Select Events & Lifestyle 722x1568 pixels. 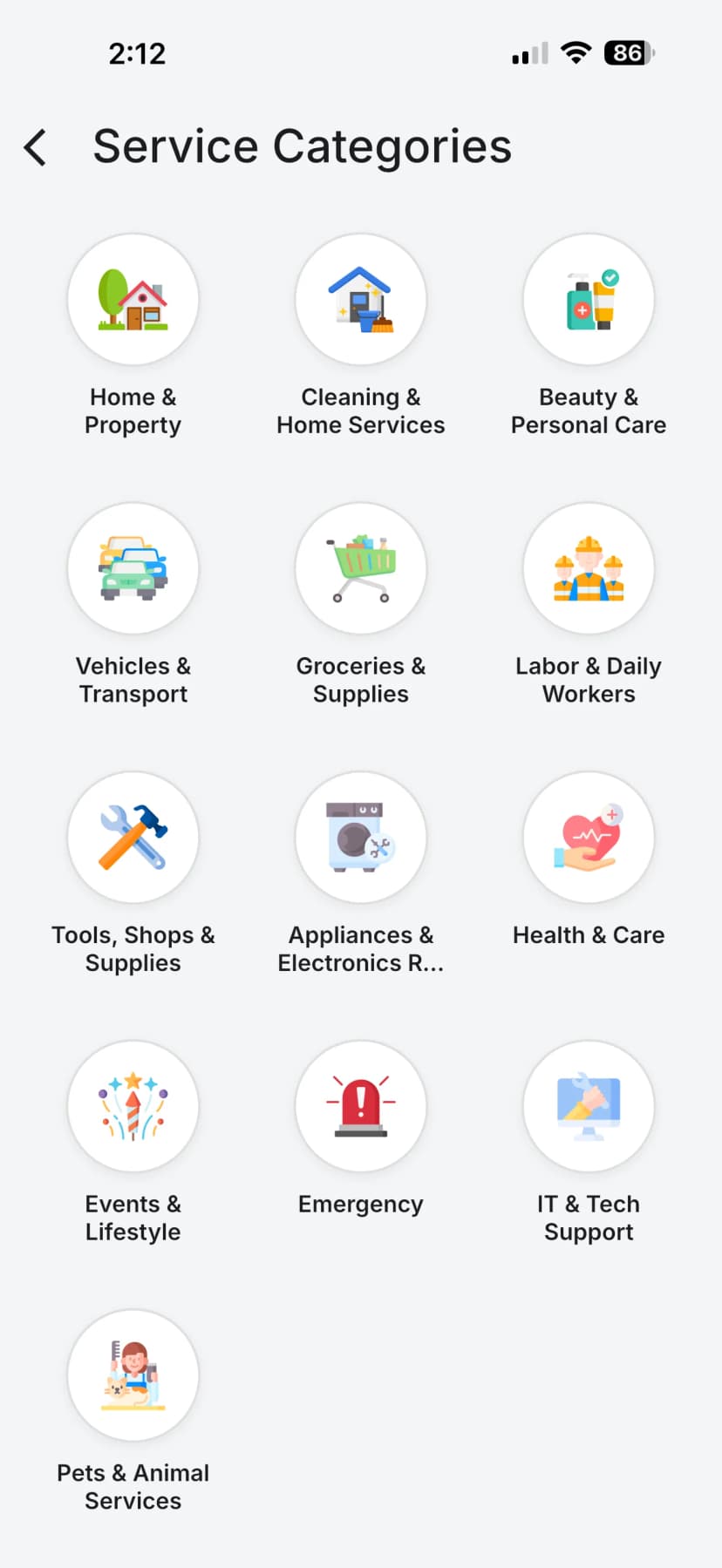[x=133, y=1106]
